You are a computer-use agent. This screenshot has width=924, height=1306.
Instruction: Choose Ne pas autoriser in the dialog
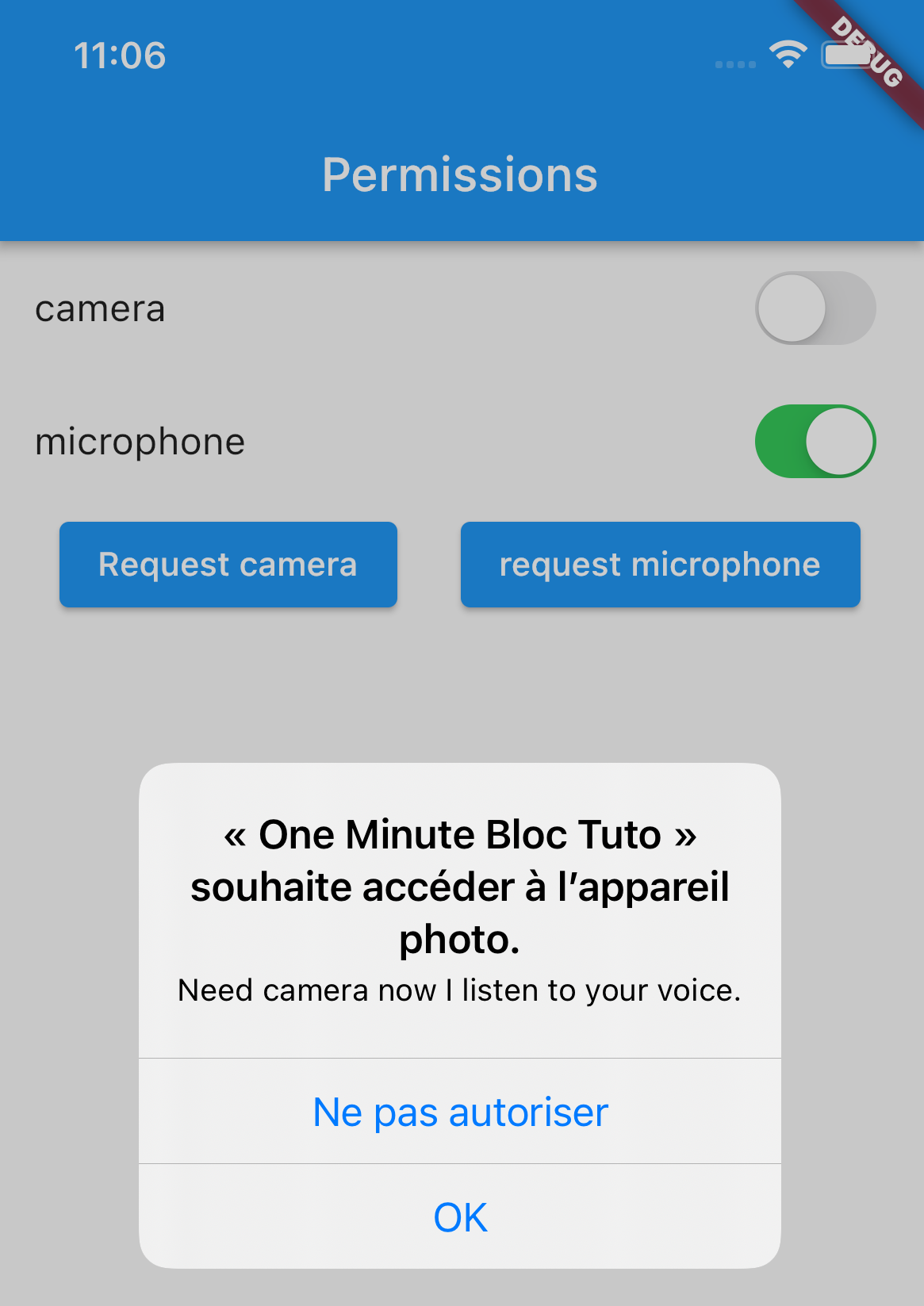click(460, 1112)
